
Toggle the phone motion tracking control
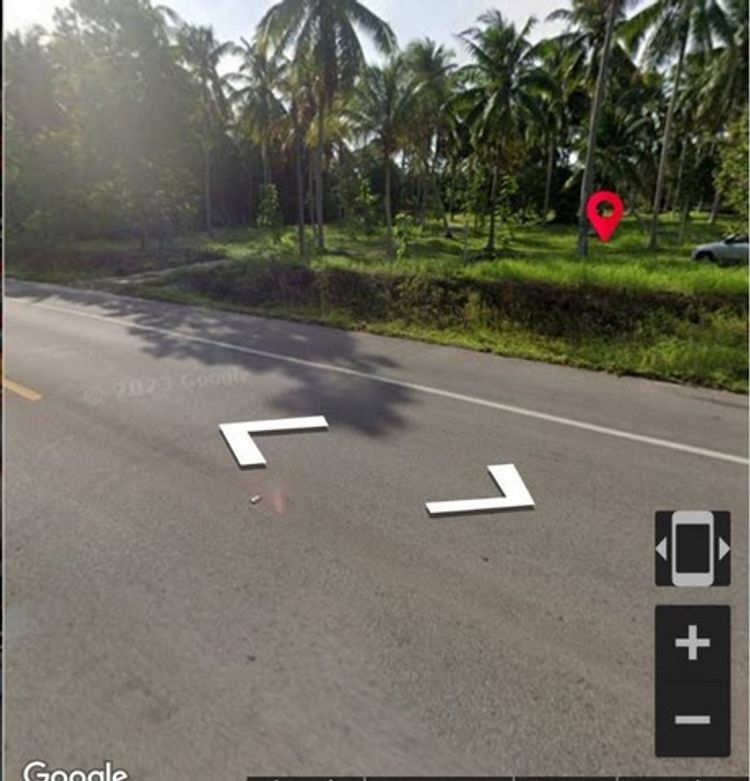click(x=692, y=548)
